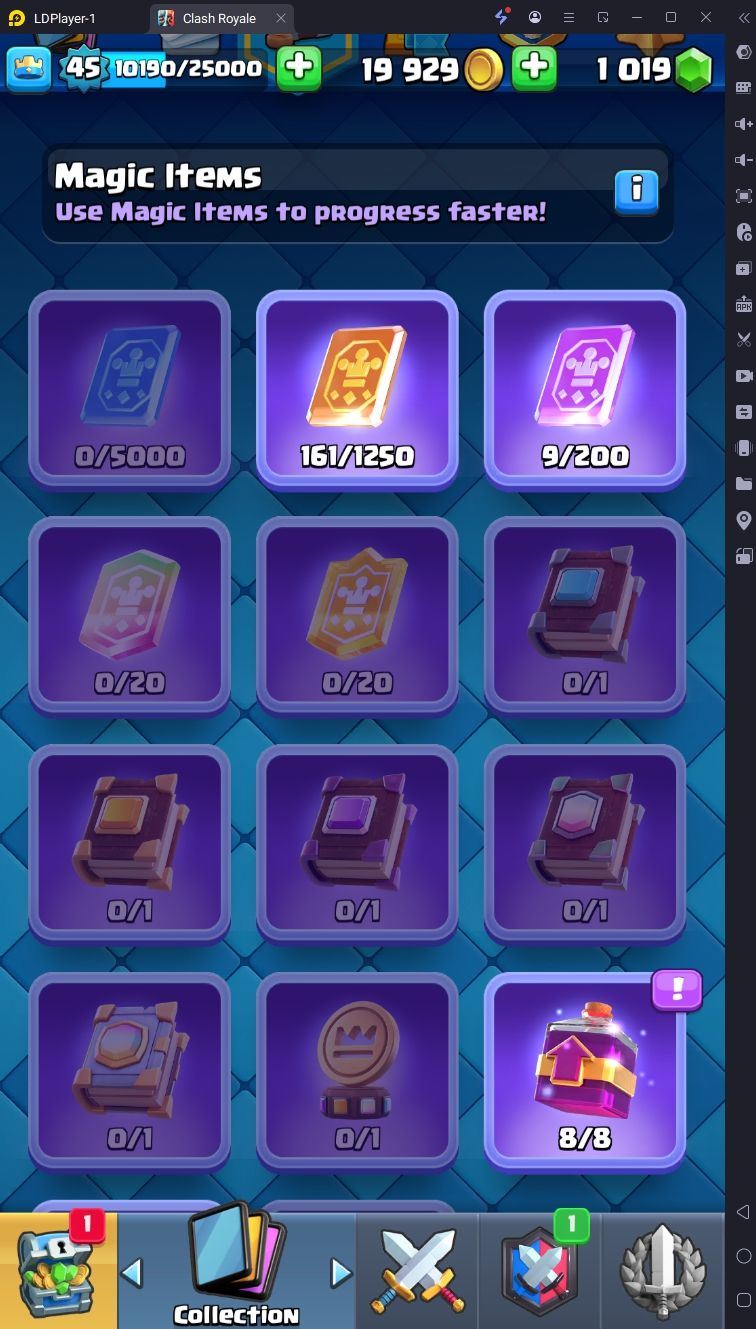Image resolution: width=756 pixels, height=1329 pixels.
Task: Select the purple card tile showing 9/200
Action: (x=585, y=387)
